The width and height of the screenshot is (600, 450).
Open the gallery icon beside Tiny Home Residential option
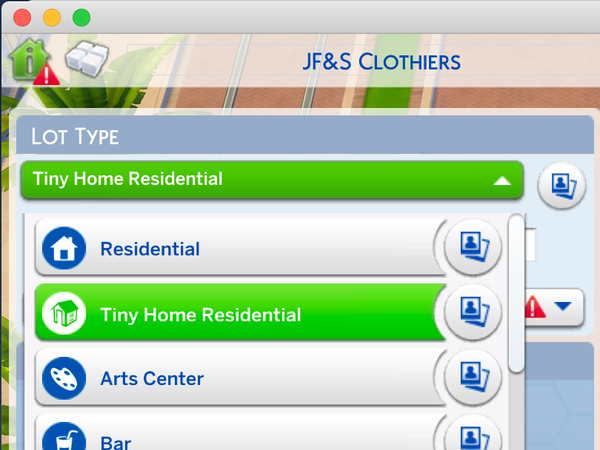click(471, 311)
